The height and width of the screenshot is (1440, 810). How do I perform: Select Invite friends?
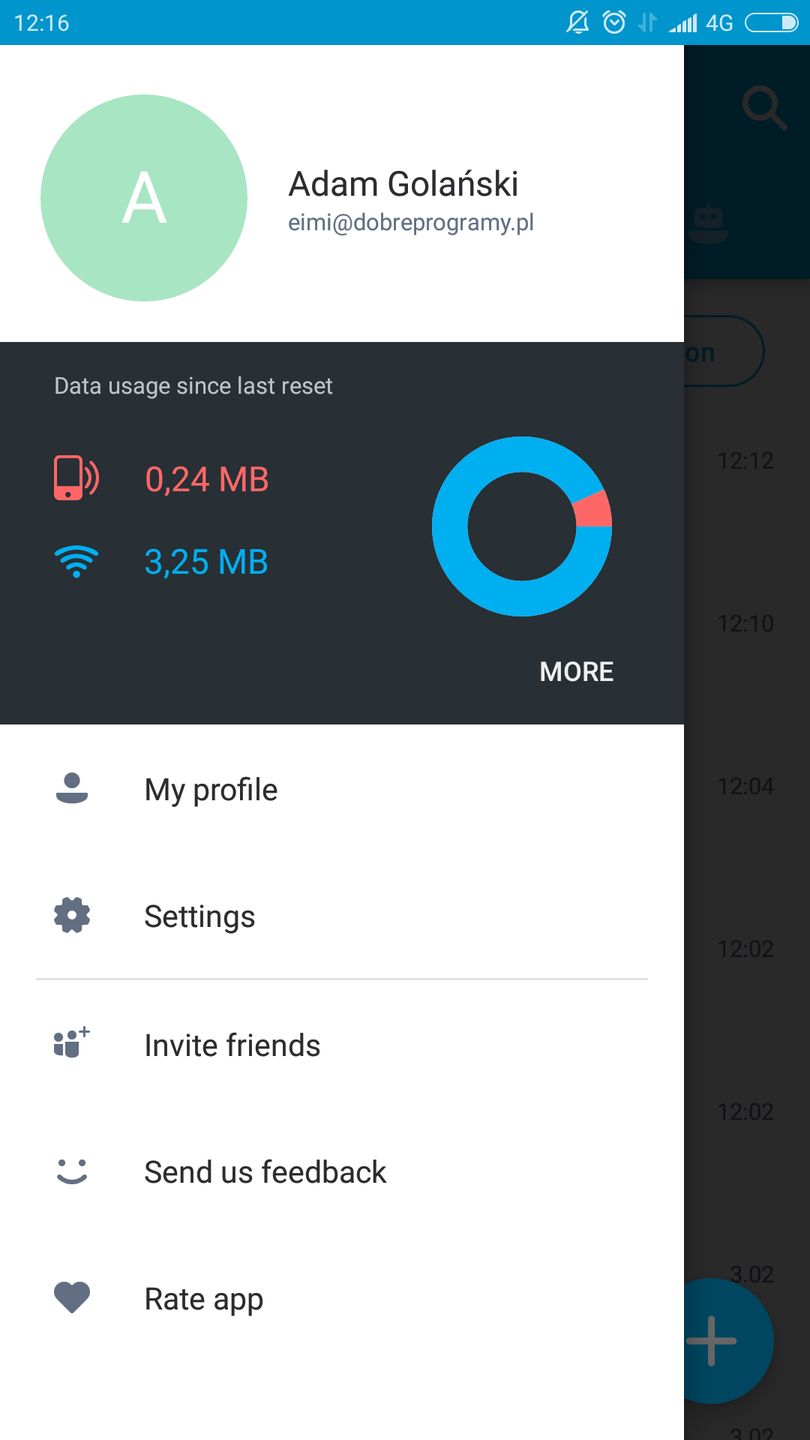[x=232, y=1045]
